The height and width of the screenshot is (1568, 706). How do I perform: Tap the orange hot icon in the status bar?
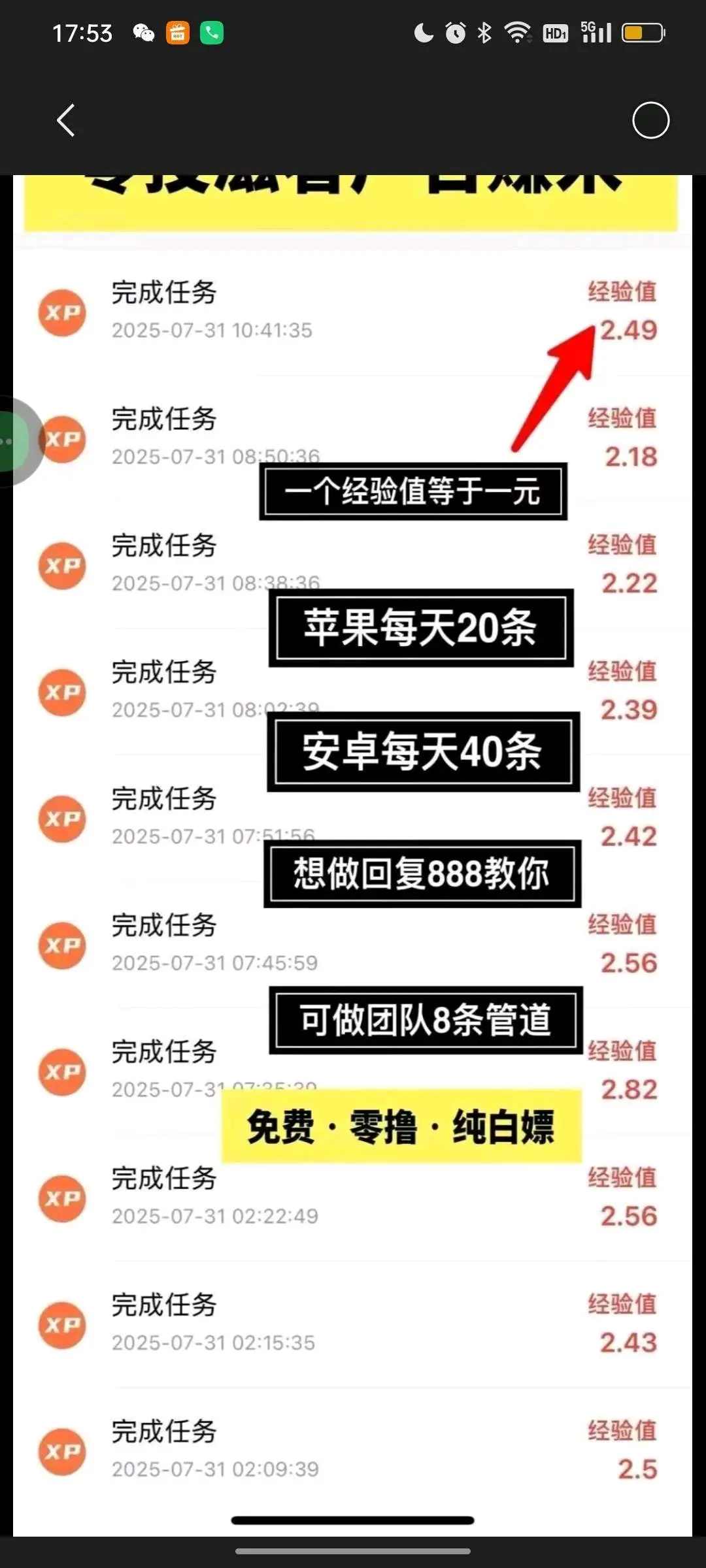(x=177, y=32)
